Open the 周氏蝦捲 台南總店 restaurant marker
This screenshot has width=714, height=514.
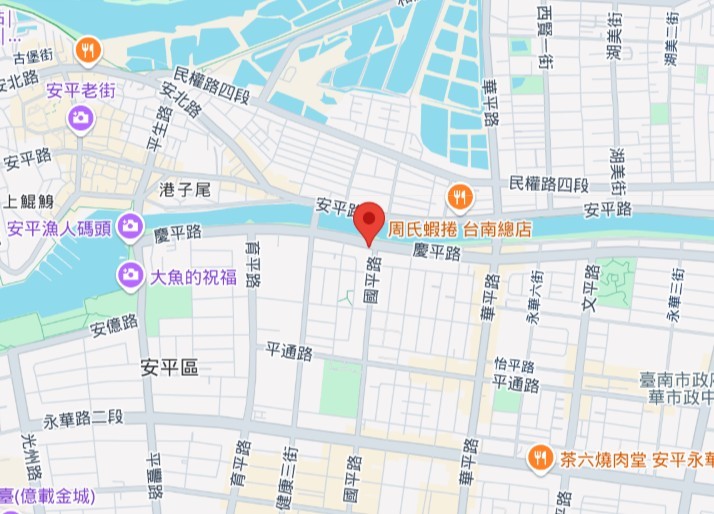tap(459, 195)
